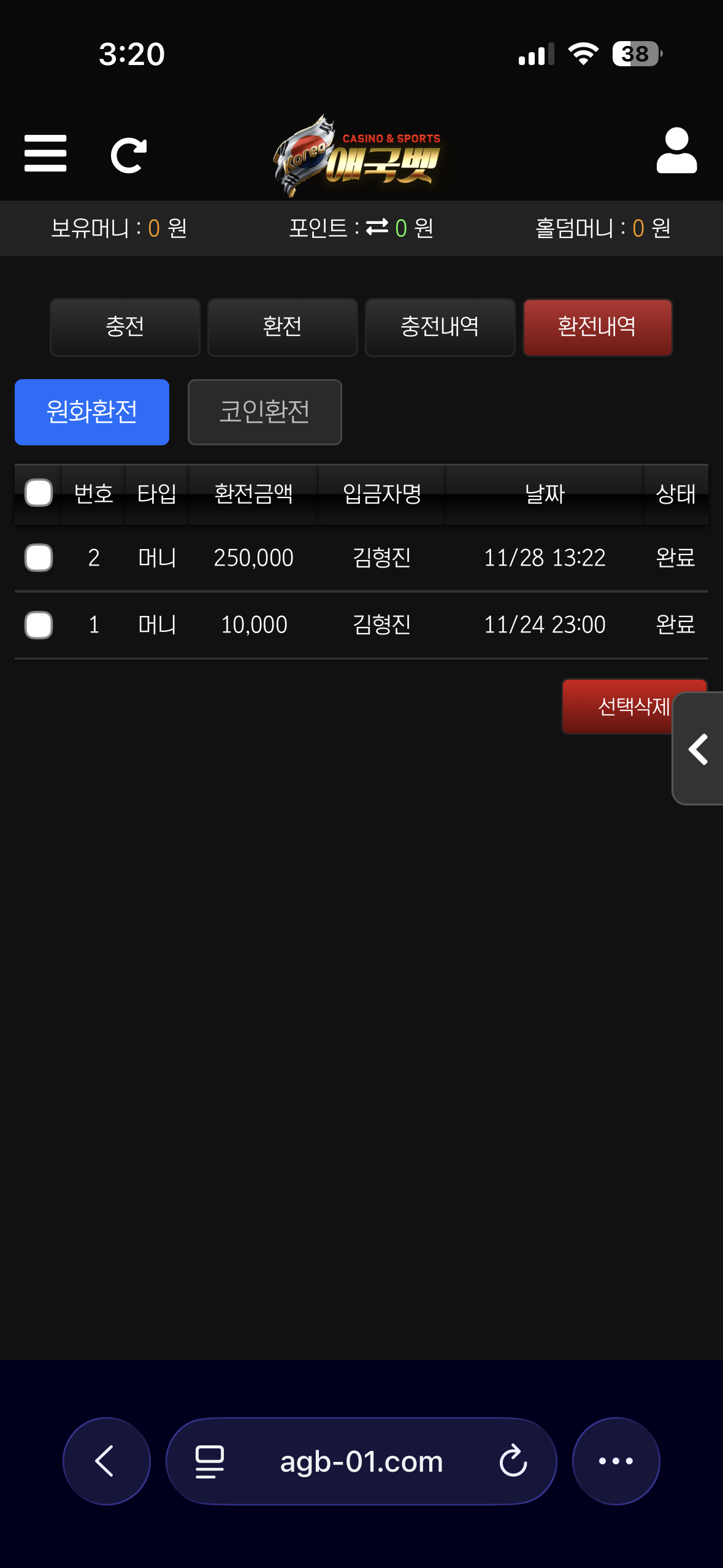Open the user profile icon
This screenshot has width=723, height=1568.
click(x=676, y=151)
